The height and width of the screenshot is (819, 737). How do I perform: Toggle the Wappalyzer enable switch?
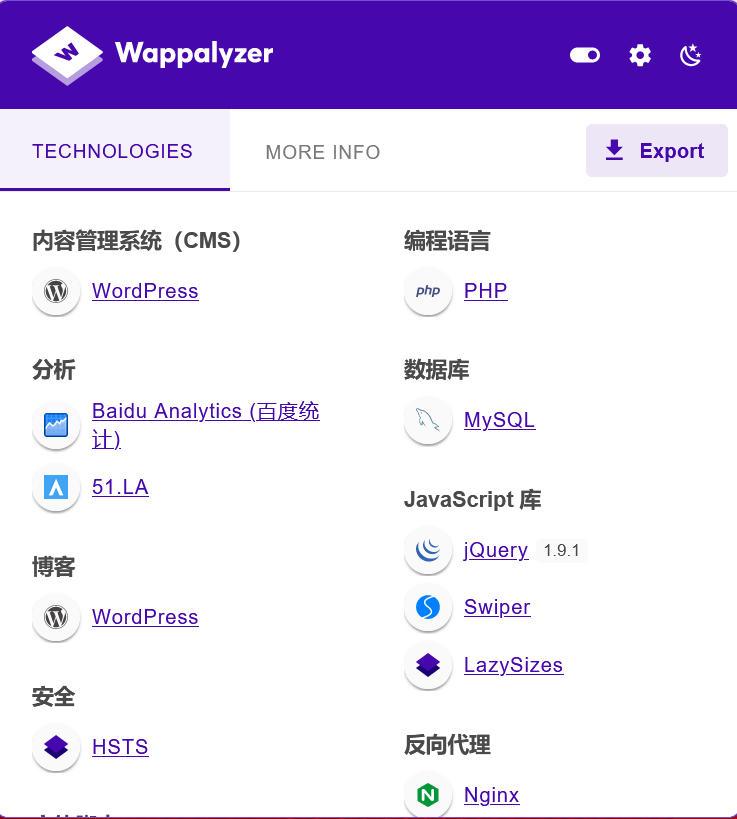coord(584,55)
